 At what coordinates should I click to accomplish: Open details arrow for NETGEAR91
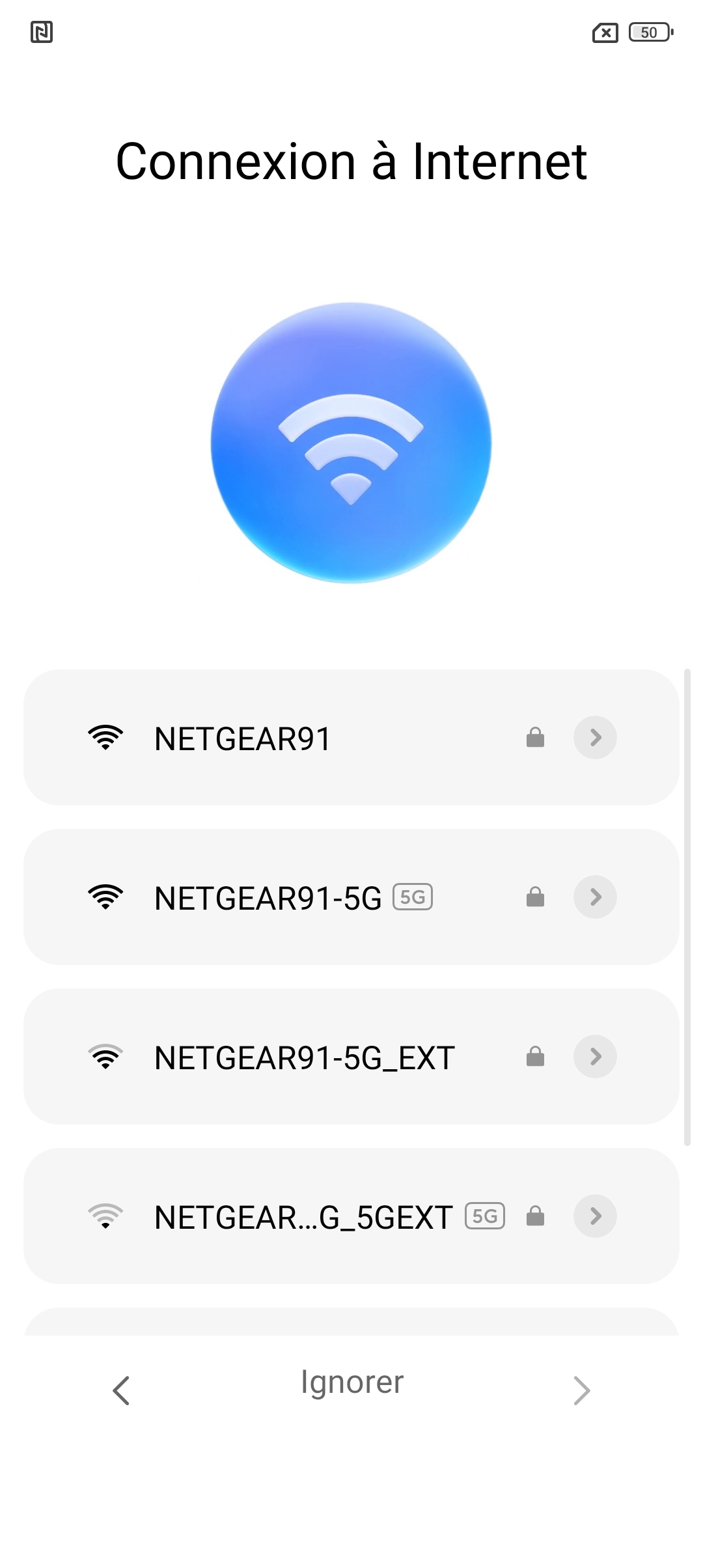(x=595, y=738)
